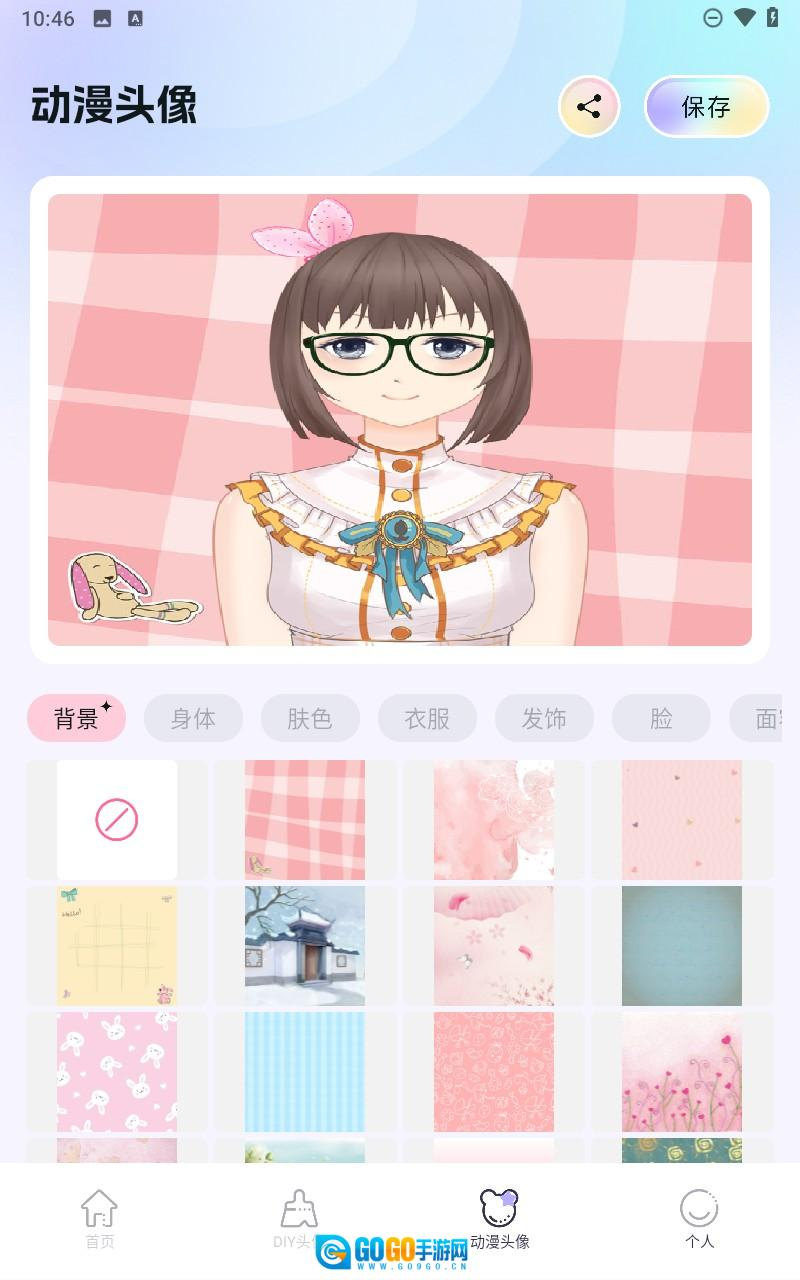Screen dimensions: 800x1280
Task: Go to the 首页 home tab
Action: click(99, 1219)
